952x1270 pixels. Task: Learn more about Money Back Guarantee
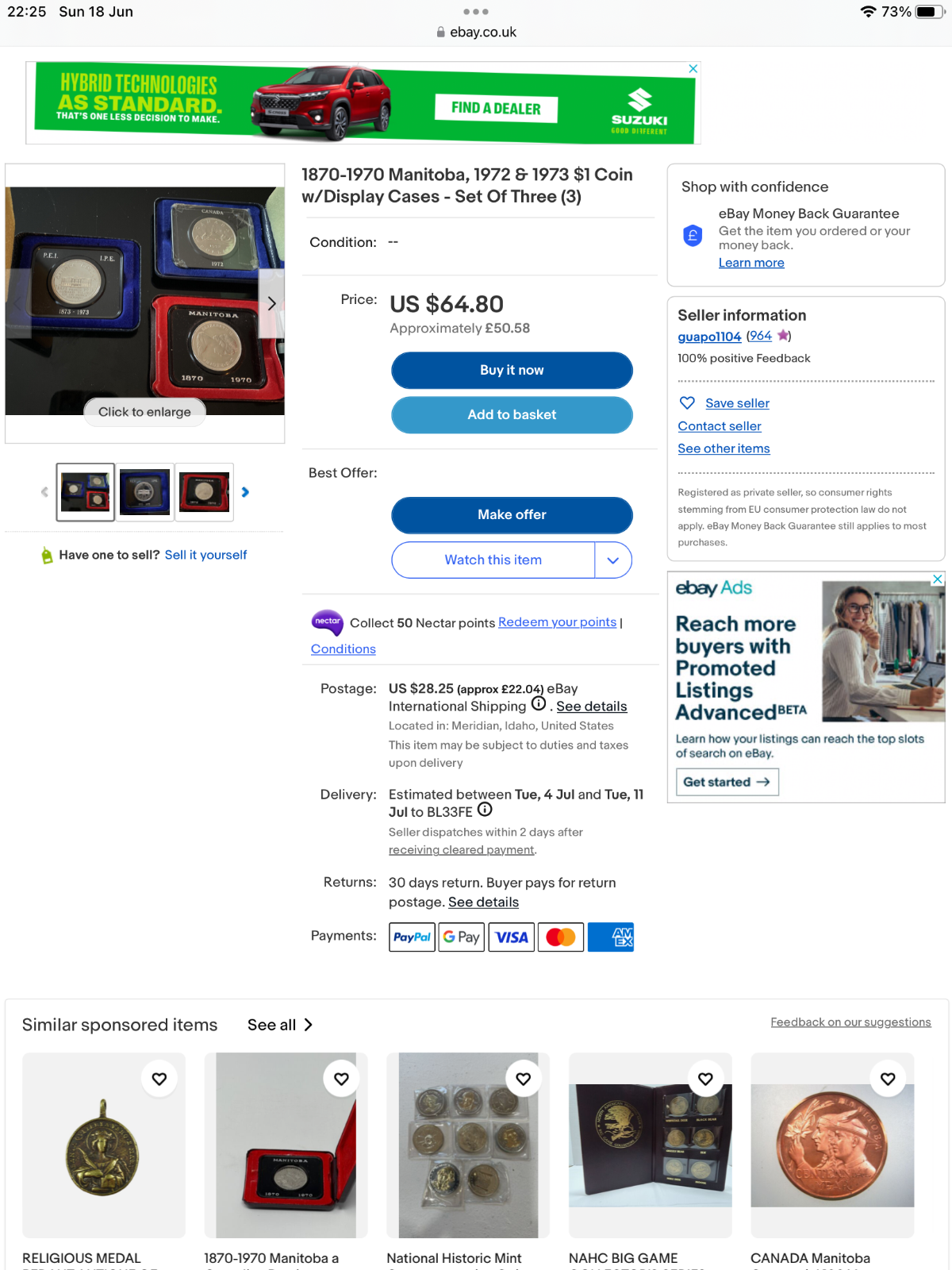click(750, 263)
